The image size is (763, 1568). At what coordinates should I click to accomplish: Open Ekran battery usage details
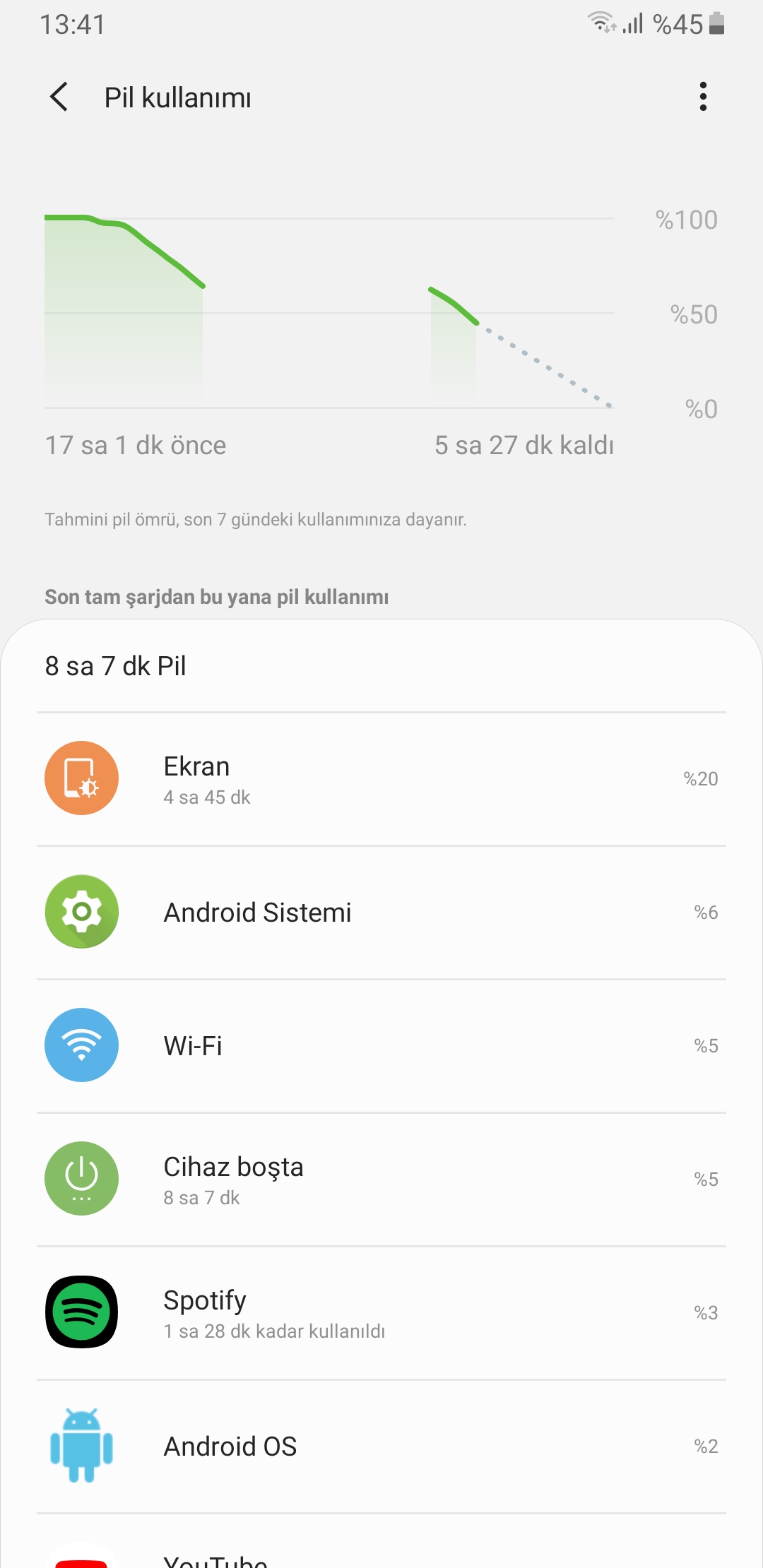coord(381,779)
